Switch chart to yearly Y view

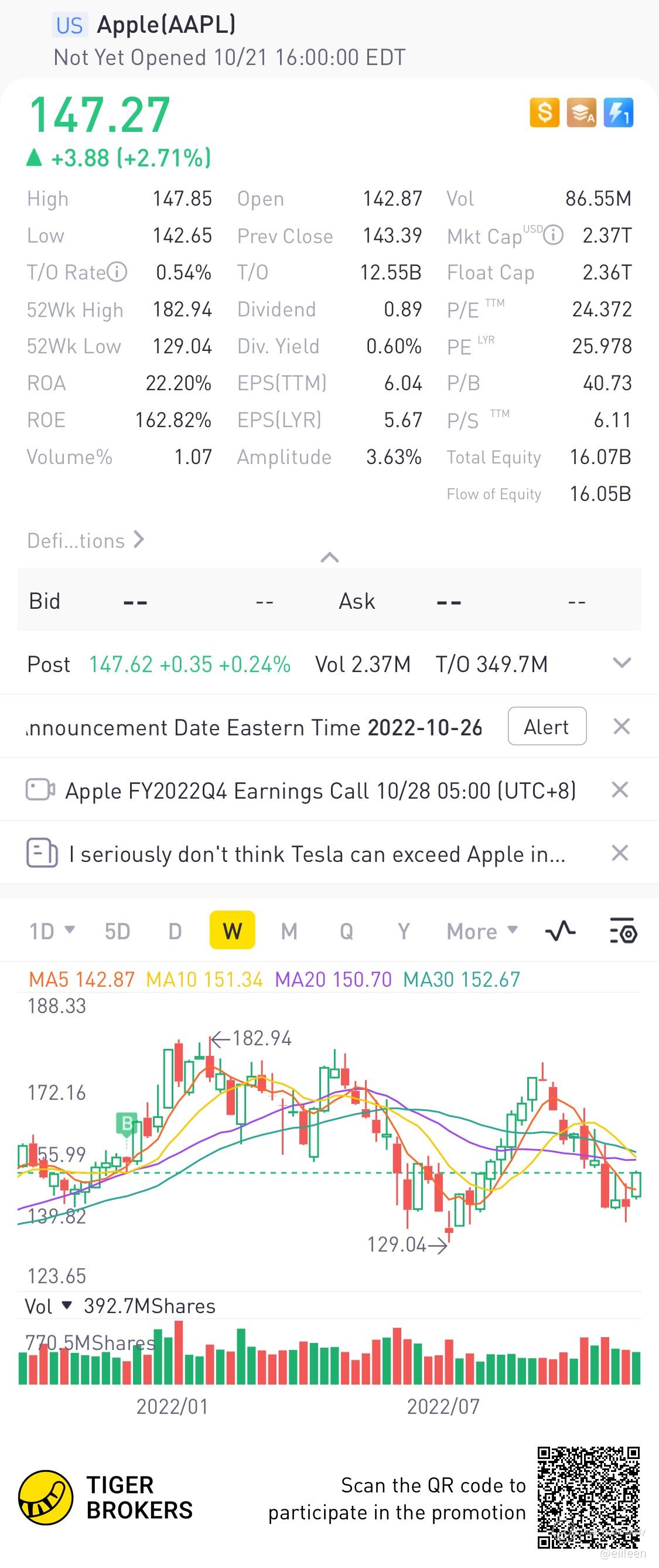click(x=404, y=930)
